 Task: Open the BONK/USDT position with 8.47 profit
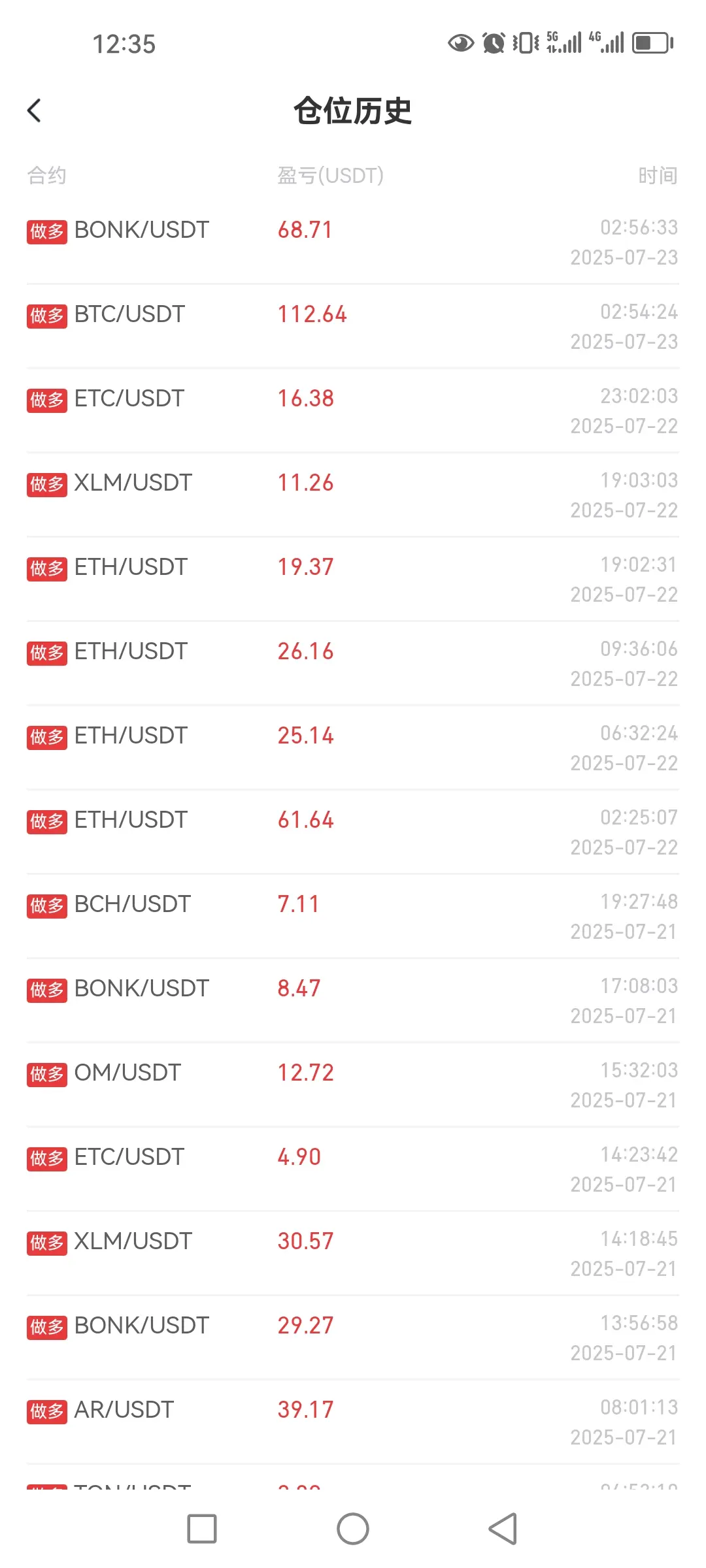353,1001
